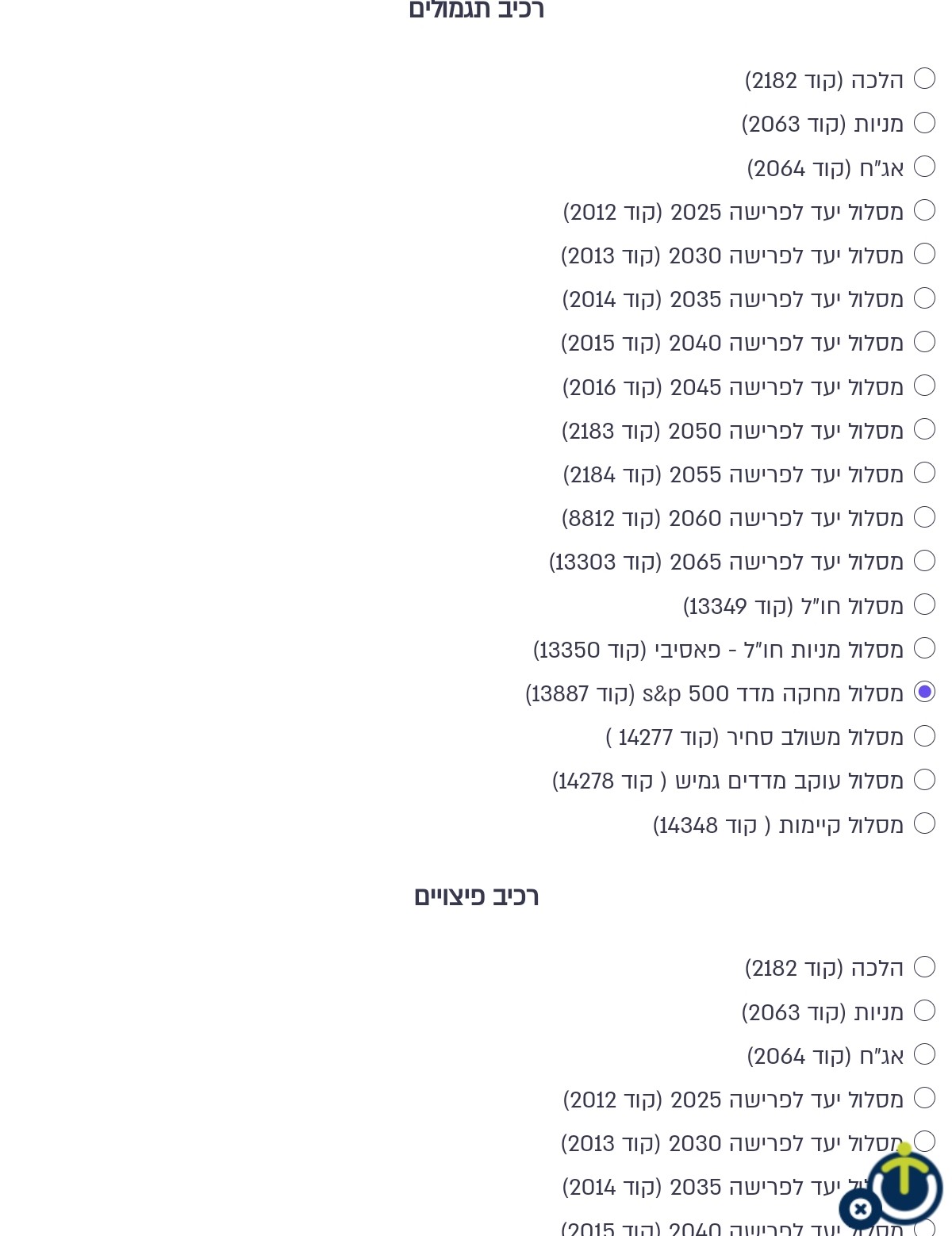Select מסלול יעד לפרישה 2065 (קוד 13303)
This screenshot has height=1236, width=952.
924,561
